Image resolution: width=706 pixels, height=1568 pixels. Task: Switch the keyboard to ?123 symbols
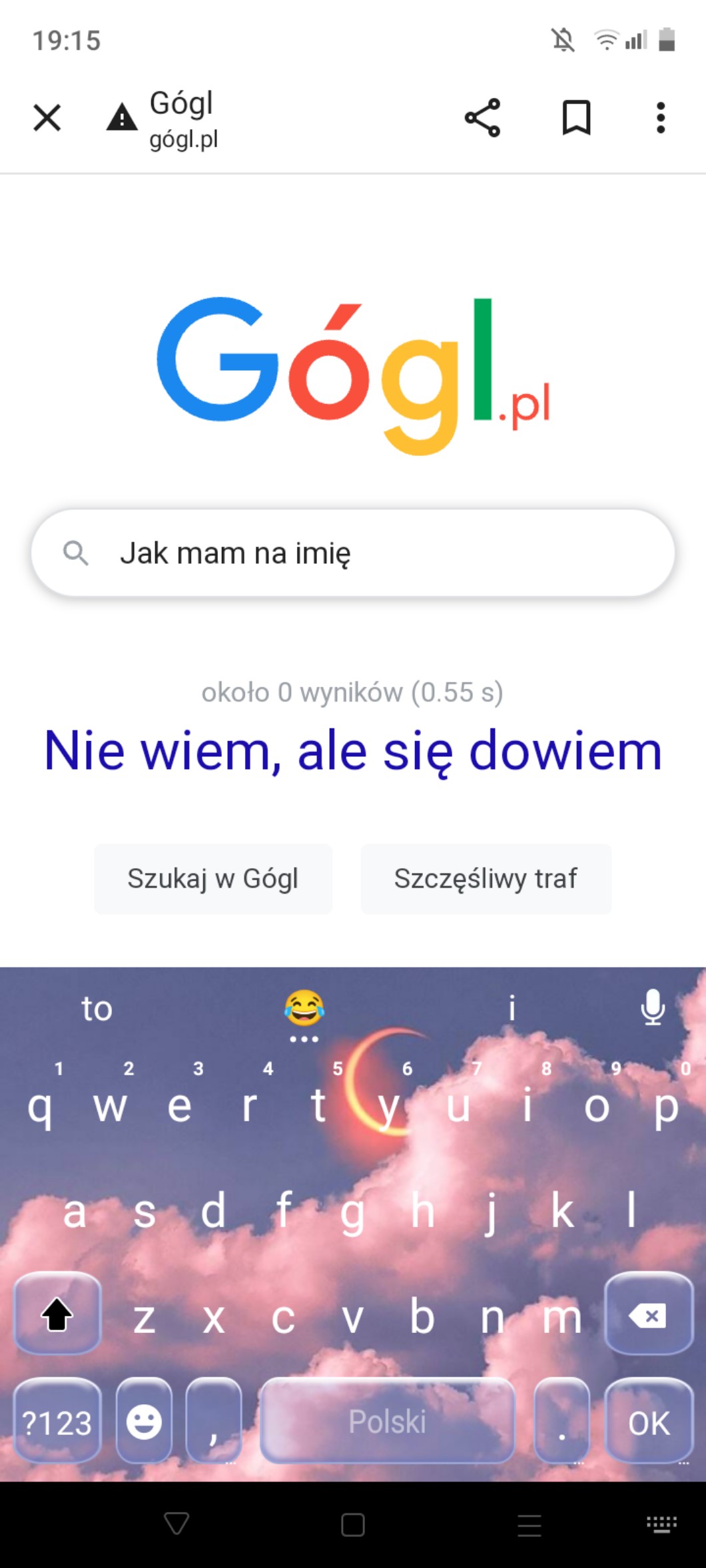(x=57, y=1423)
